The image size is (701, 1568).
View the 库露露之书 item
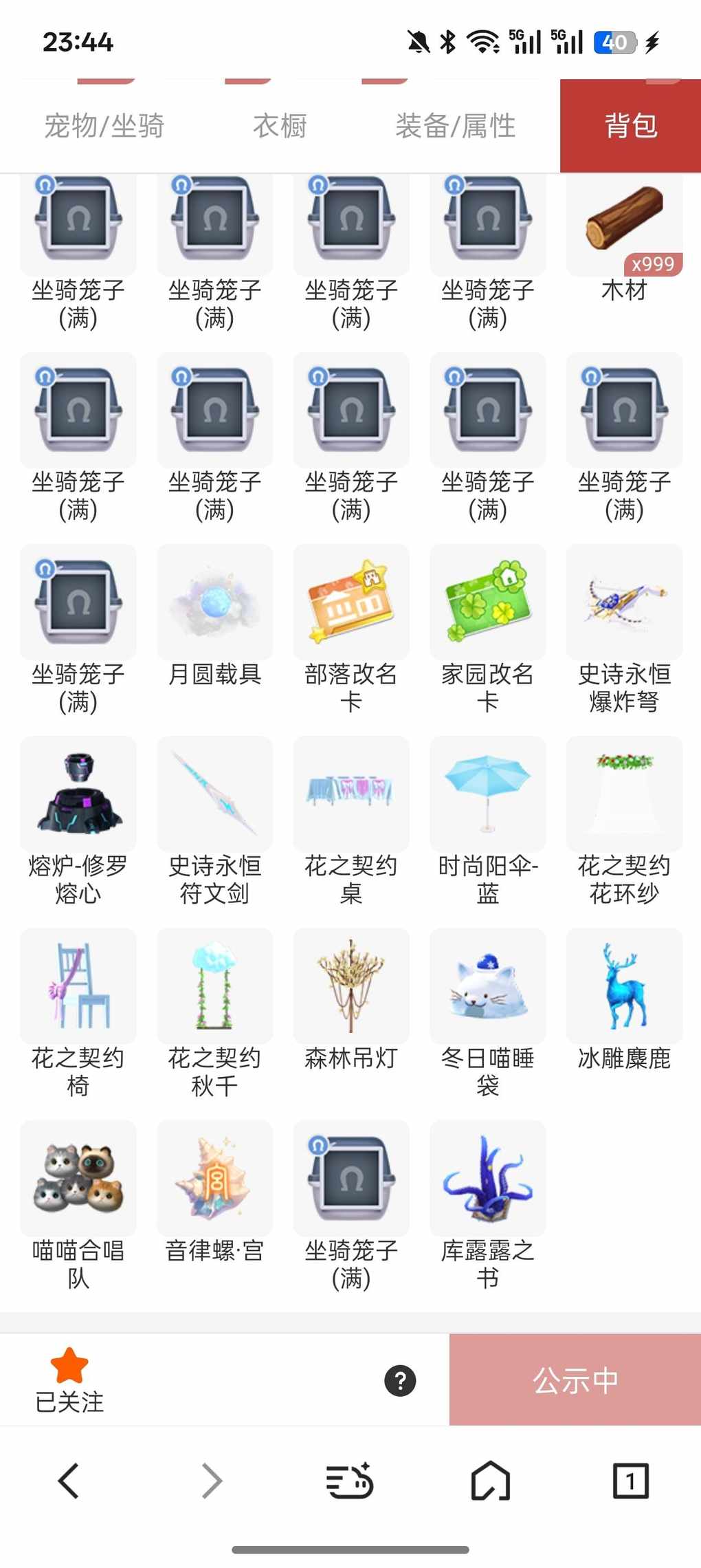point(487,1179)
